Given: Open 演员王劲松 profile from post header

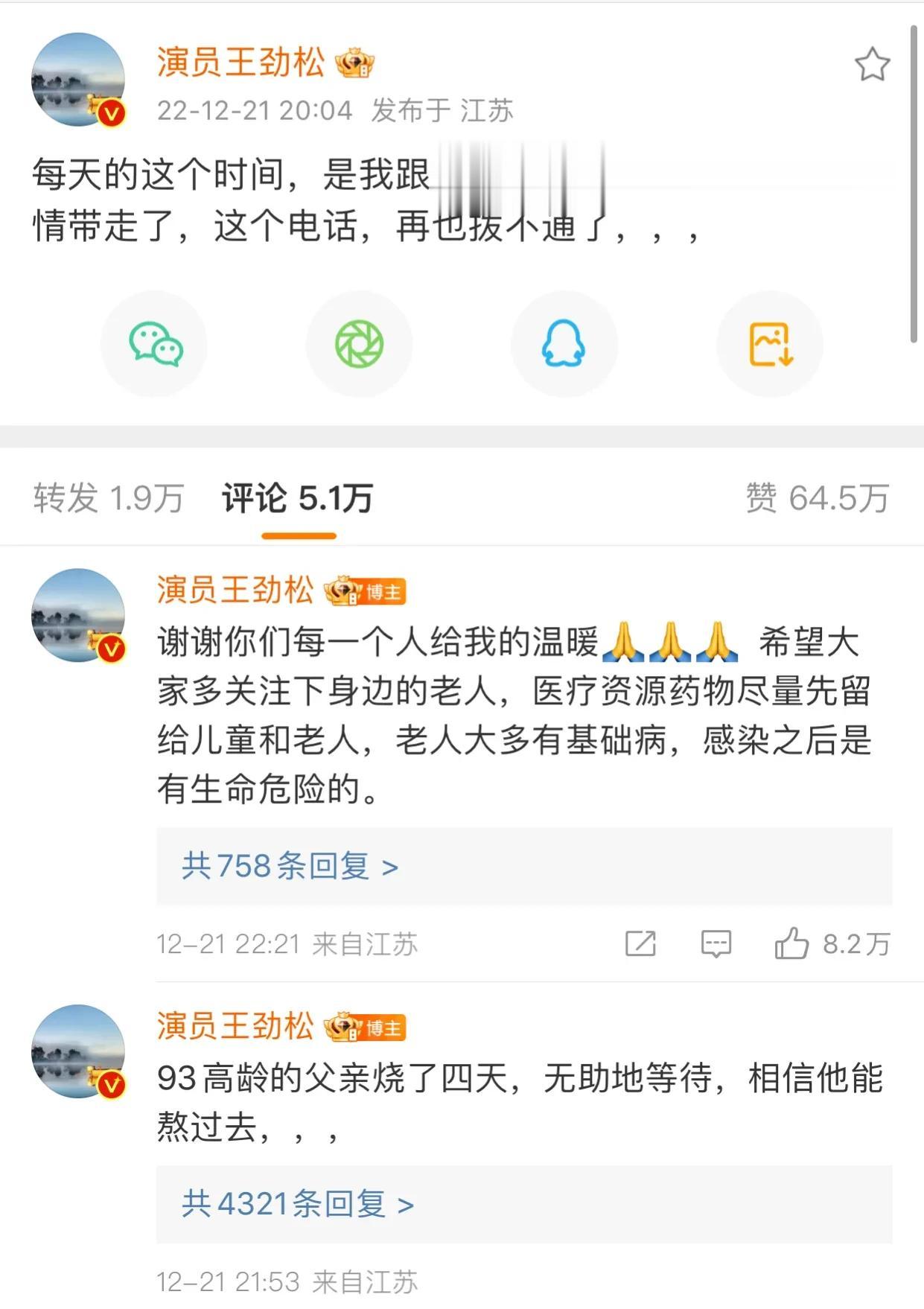Looking at the screenshot, I should [x=240, y=63].
